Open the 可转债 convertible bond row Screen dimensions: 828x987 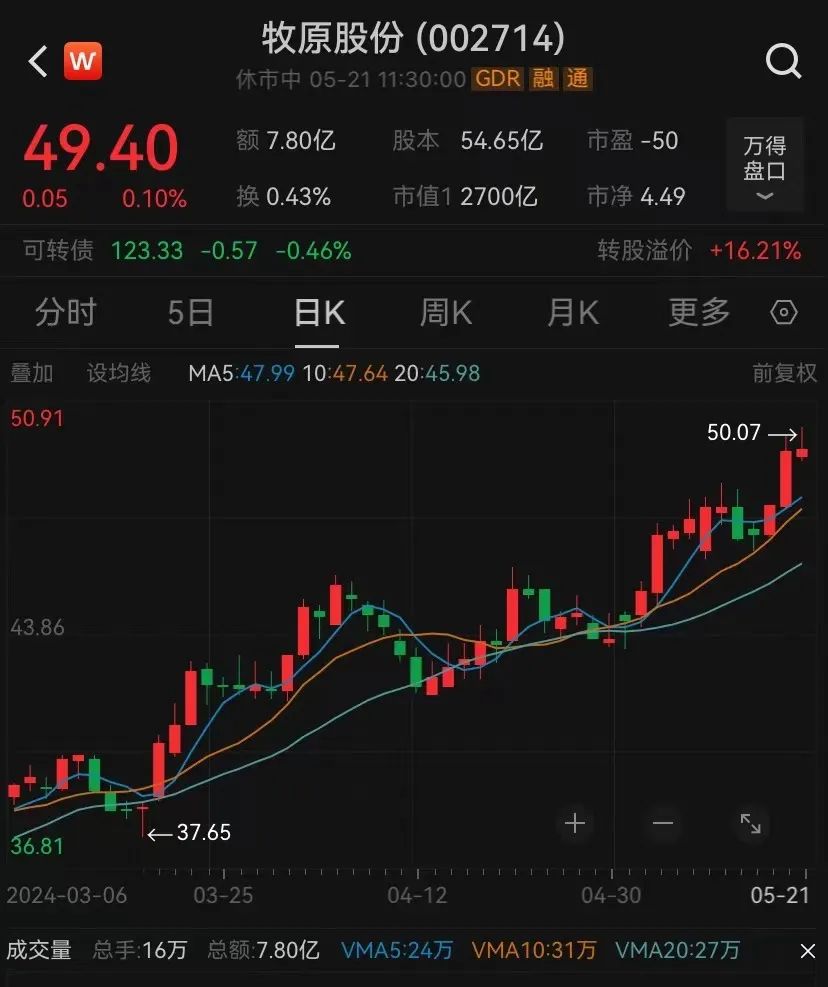click(x=58, y=251)
